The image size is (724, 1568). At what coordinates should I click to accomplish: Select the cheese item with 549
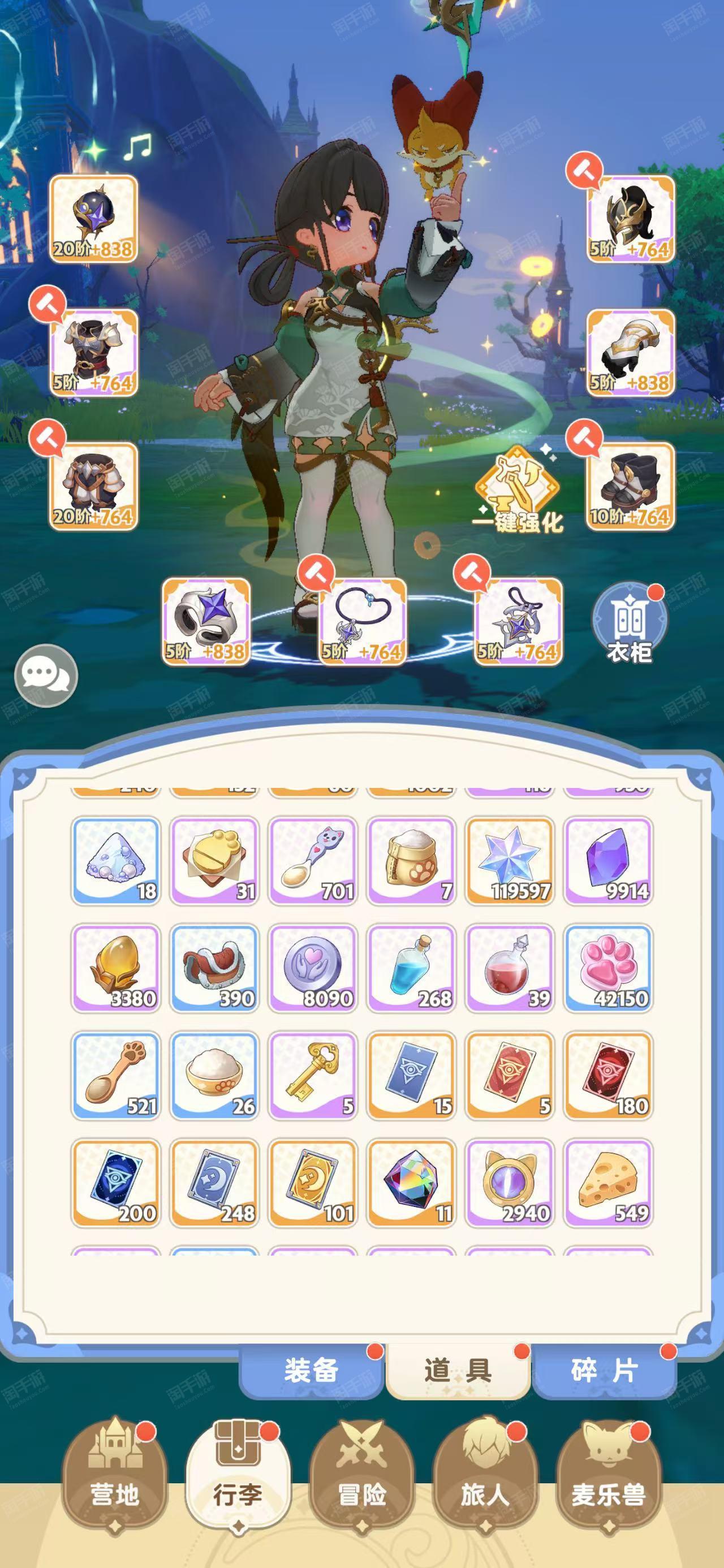[608, 1183]
